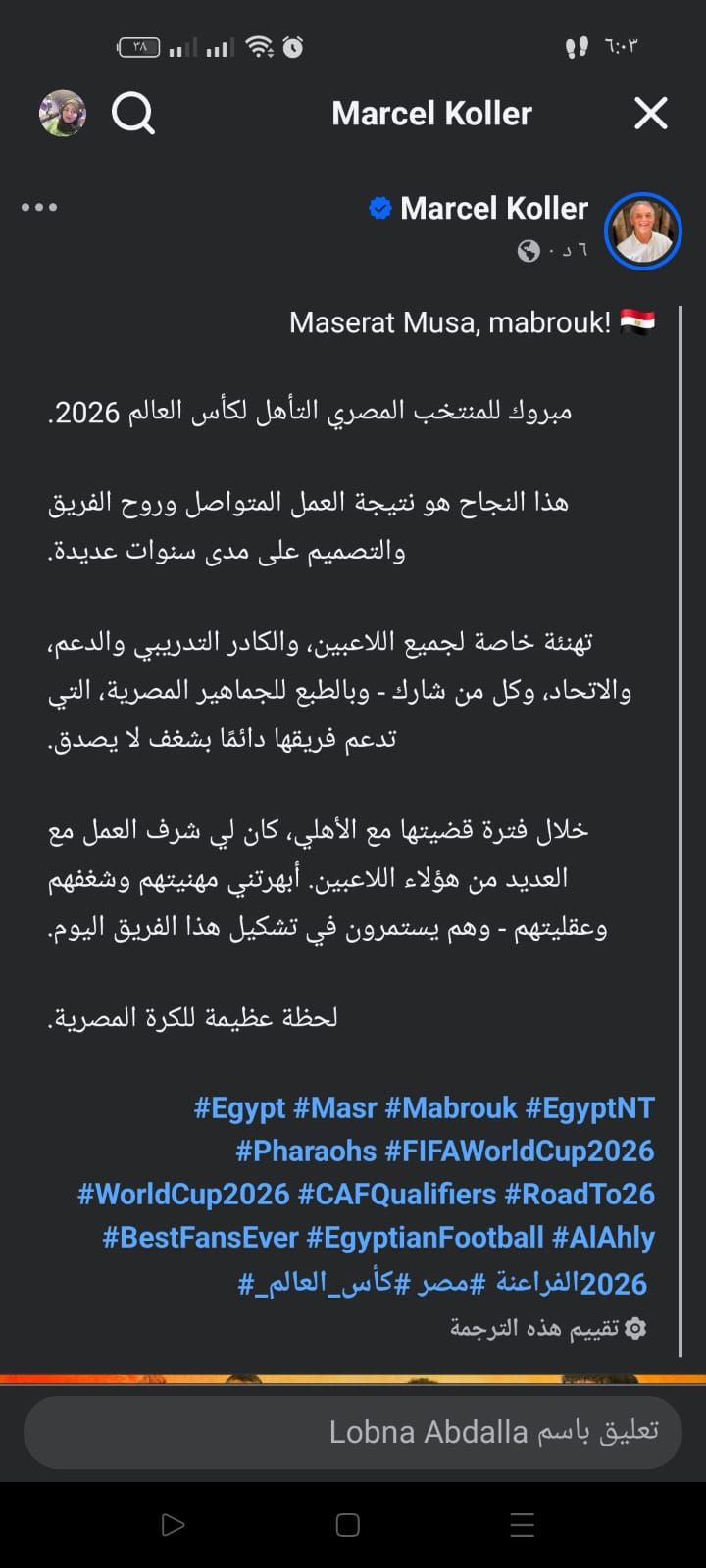
Task: Open the #BestFansEver hashtag
Action: click(x=200, y=1238)
